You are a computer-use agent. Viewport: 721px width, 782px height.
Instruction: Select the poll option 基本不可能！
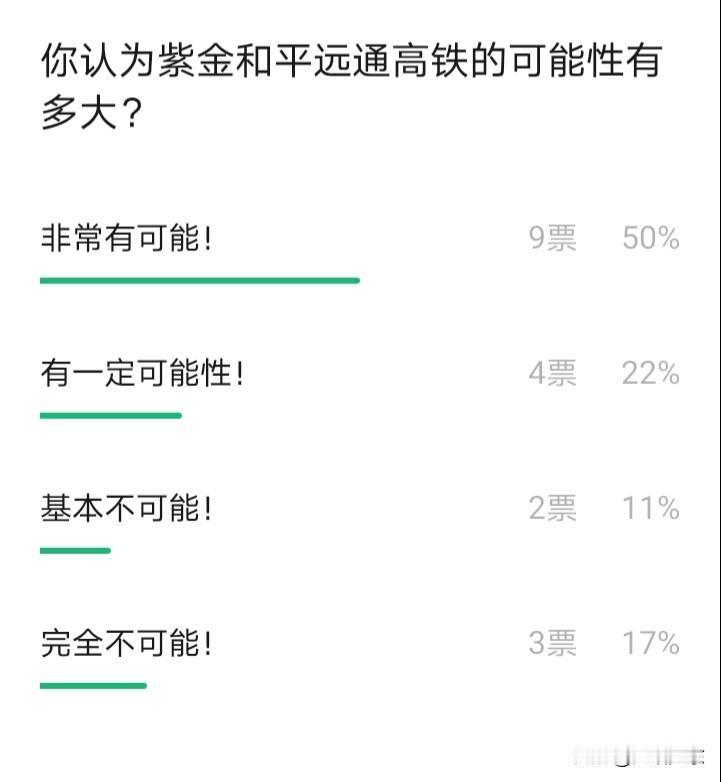coord(124,508)
